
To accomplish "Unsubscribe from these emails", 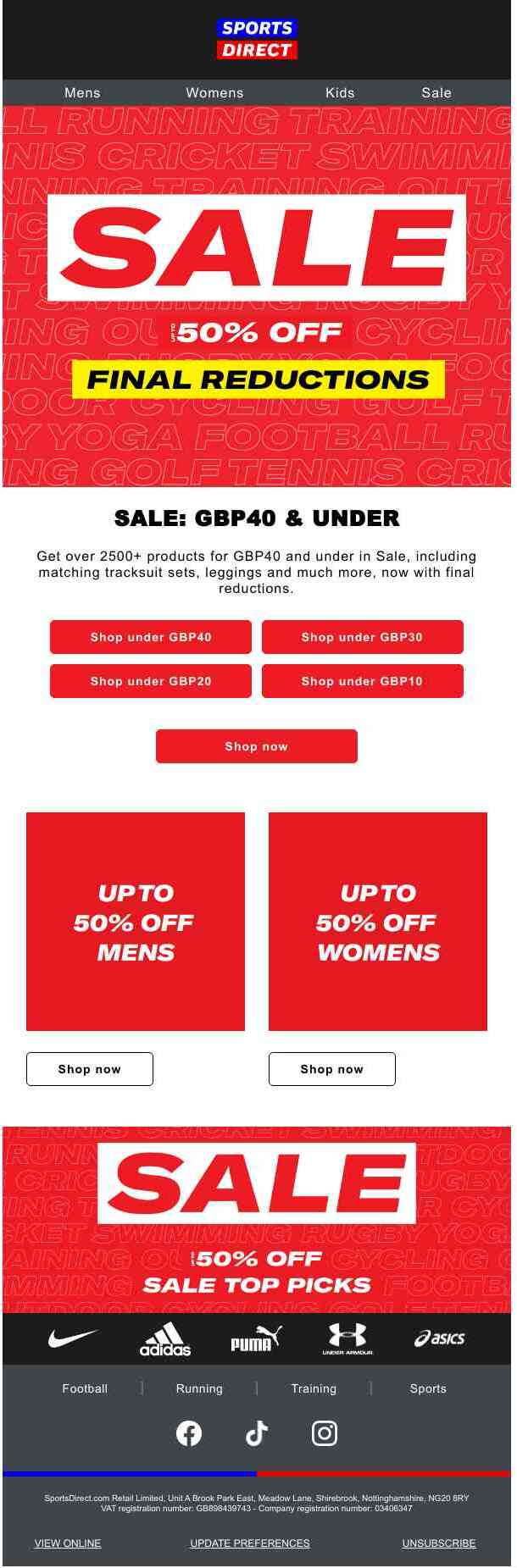I will 438,1543.
